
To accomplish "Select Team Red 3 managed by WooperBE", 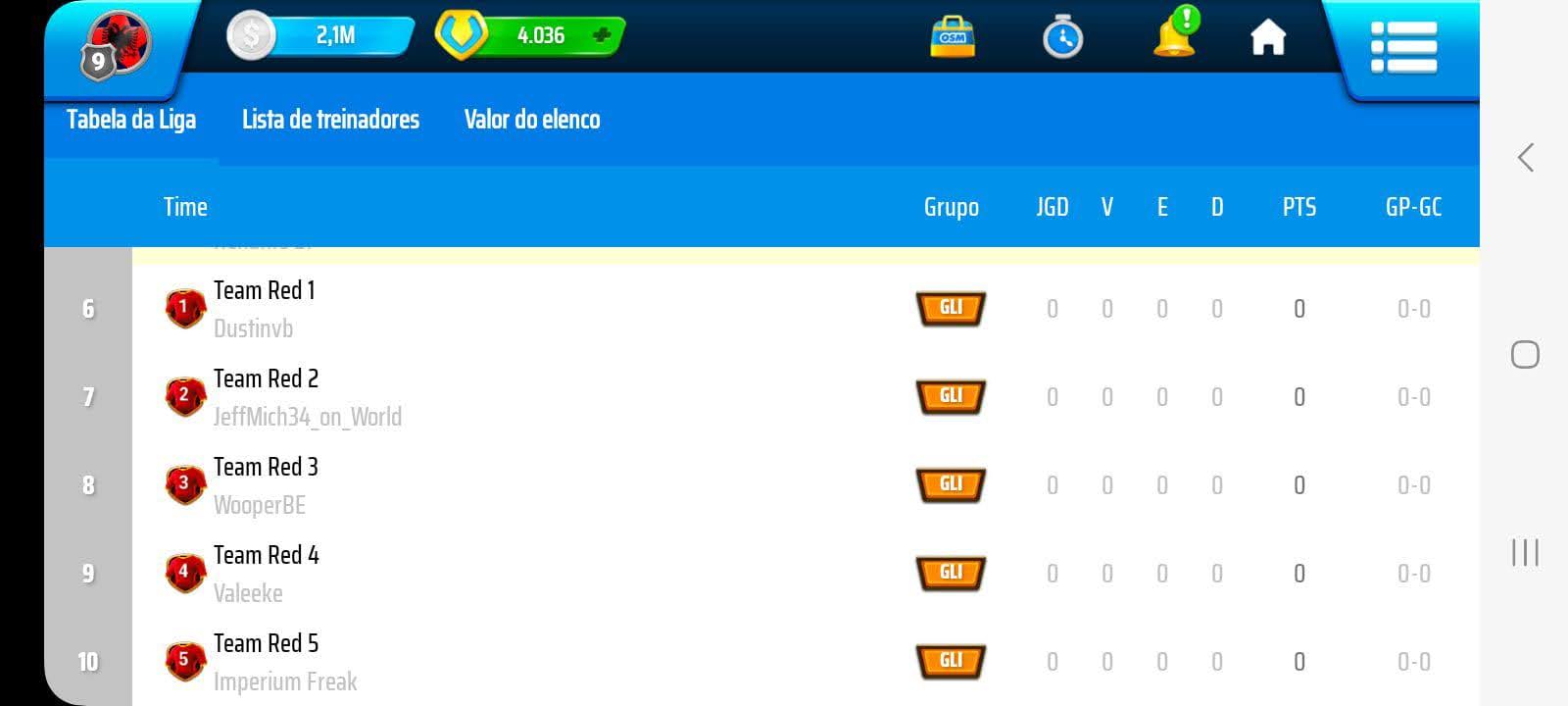I will [x=266, y=484].
